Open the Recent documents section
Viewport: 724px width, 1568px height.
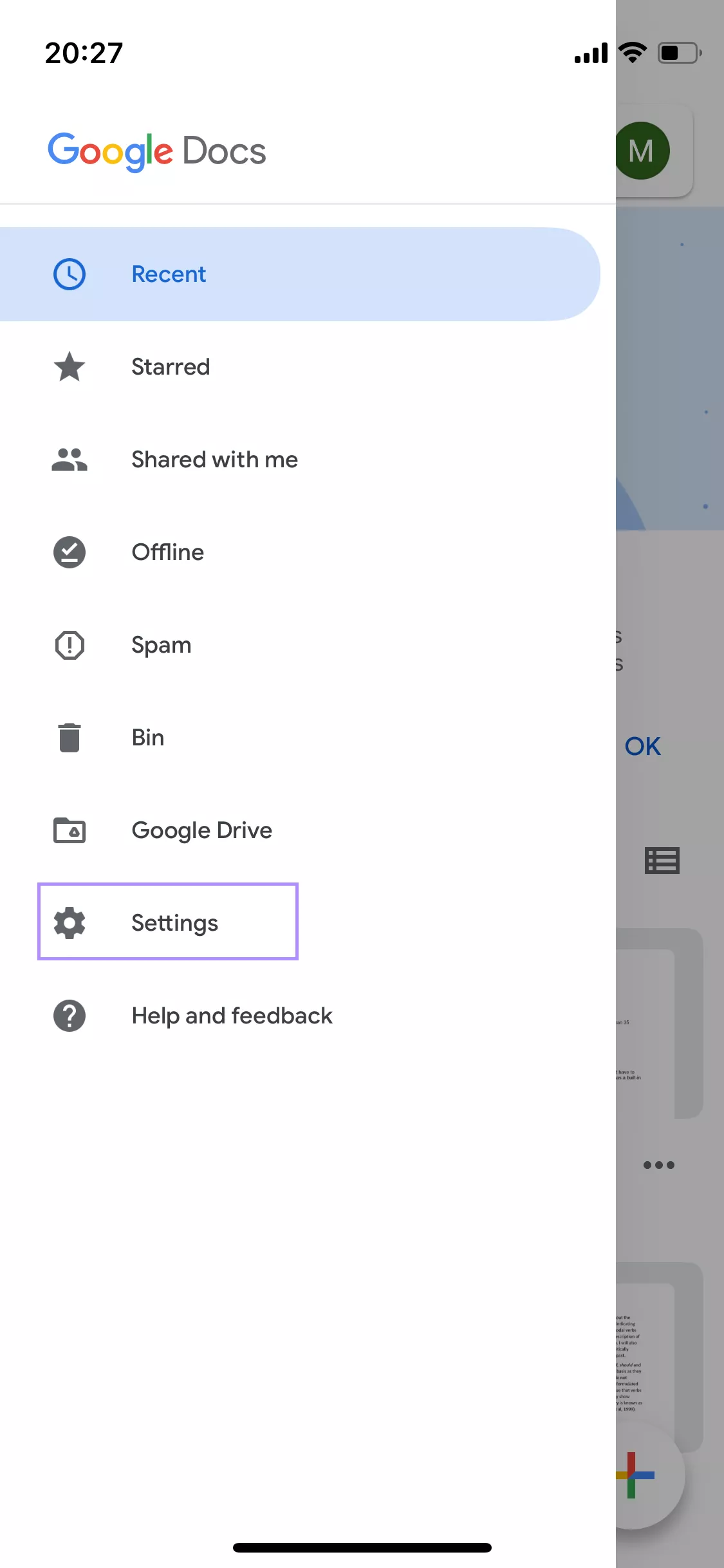(169, 274)
